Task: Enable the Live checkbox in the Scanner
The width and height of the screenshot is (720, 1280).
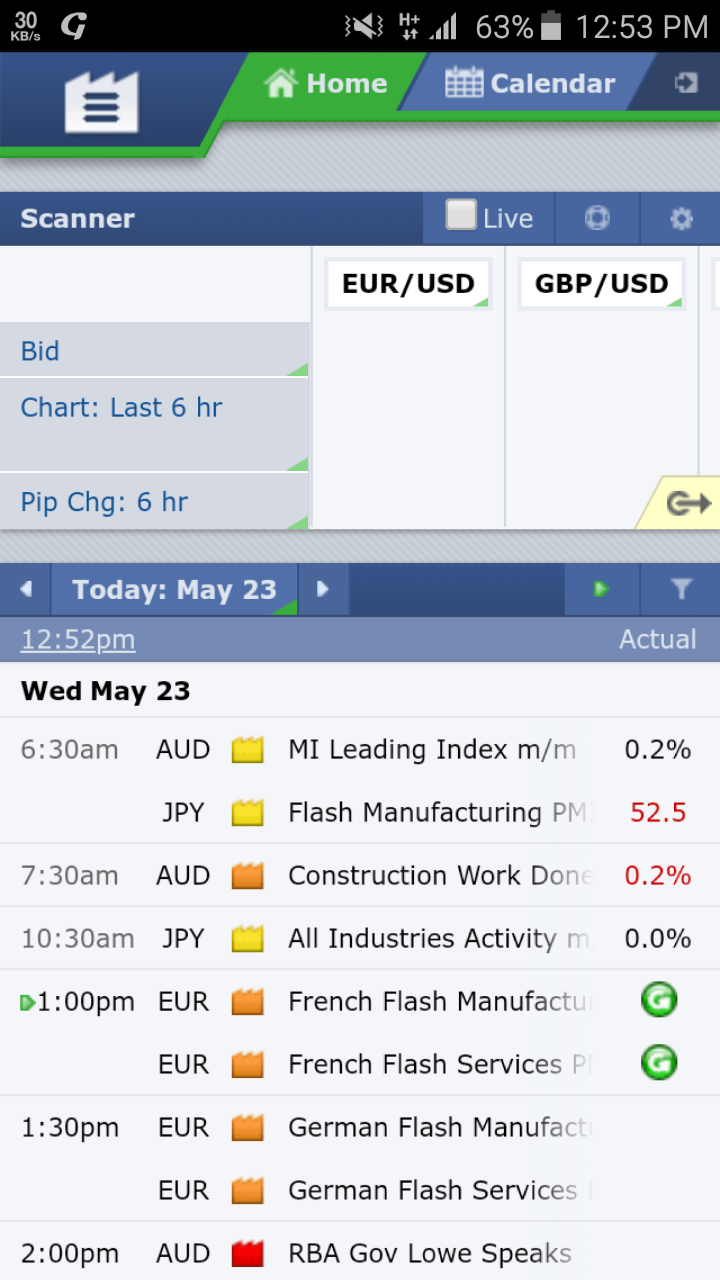Action: [461, 217]
